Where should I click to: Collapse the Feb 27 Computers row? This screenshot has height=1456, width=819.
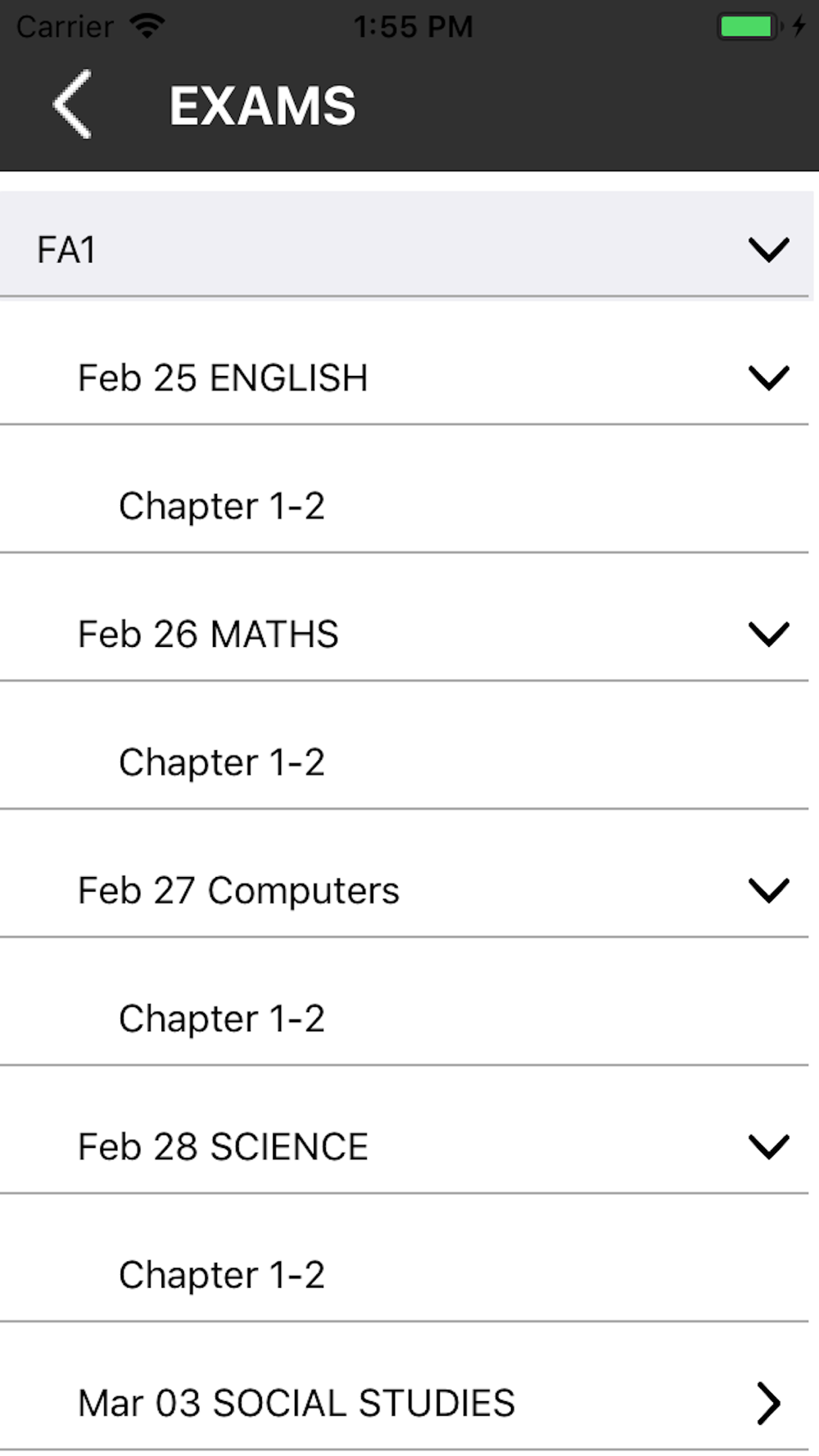(x=768, y=890)
